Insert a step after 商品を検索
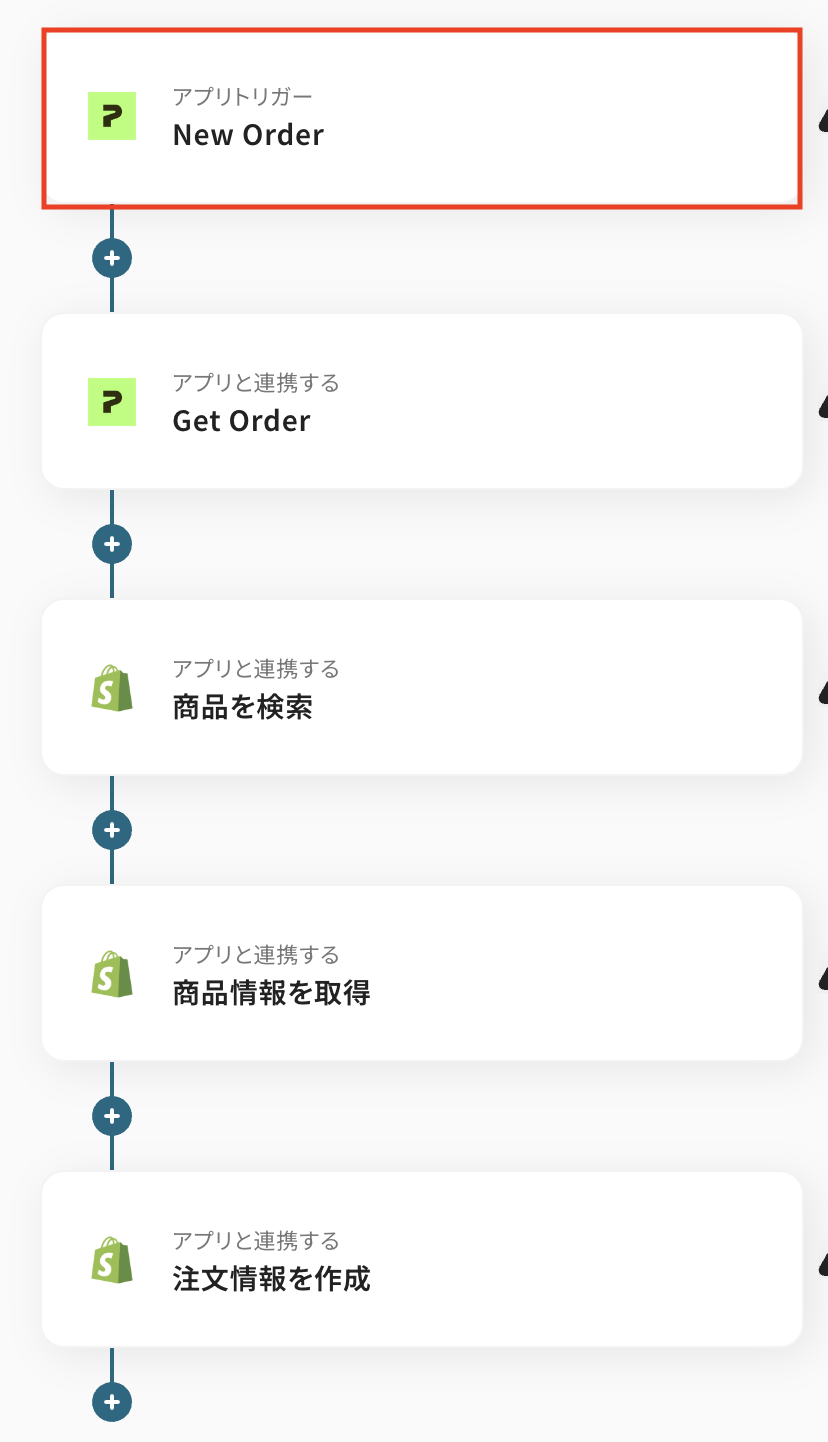This screenshot has height=1442, width=828. (x=112, y=830)
